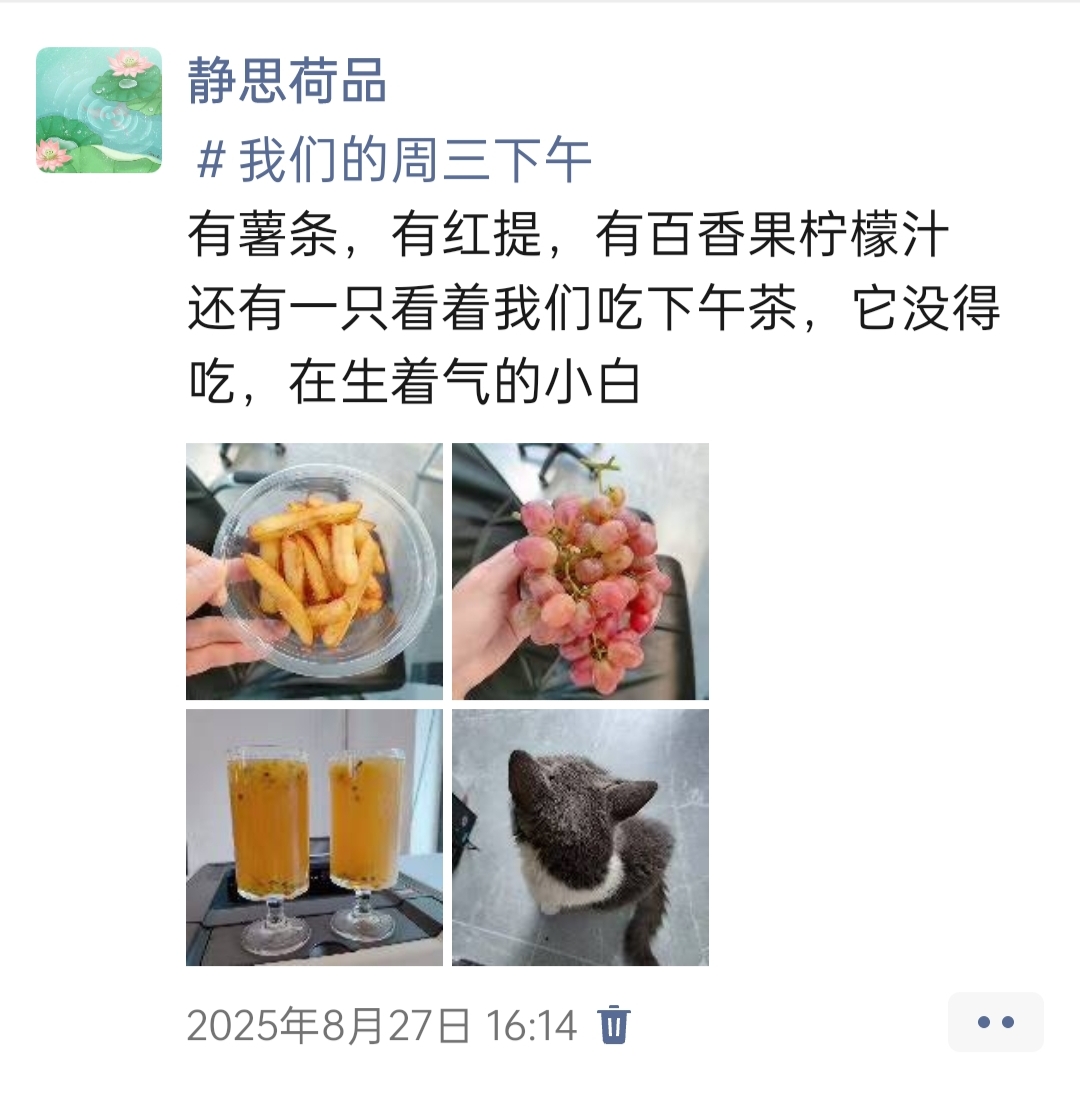The width and height of the screenshot is (1080, 1107).
Task: Open the #我们的周三下午 hashtag topic
Action: coord(394,161)
